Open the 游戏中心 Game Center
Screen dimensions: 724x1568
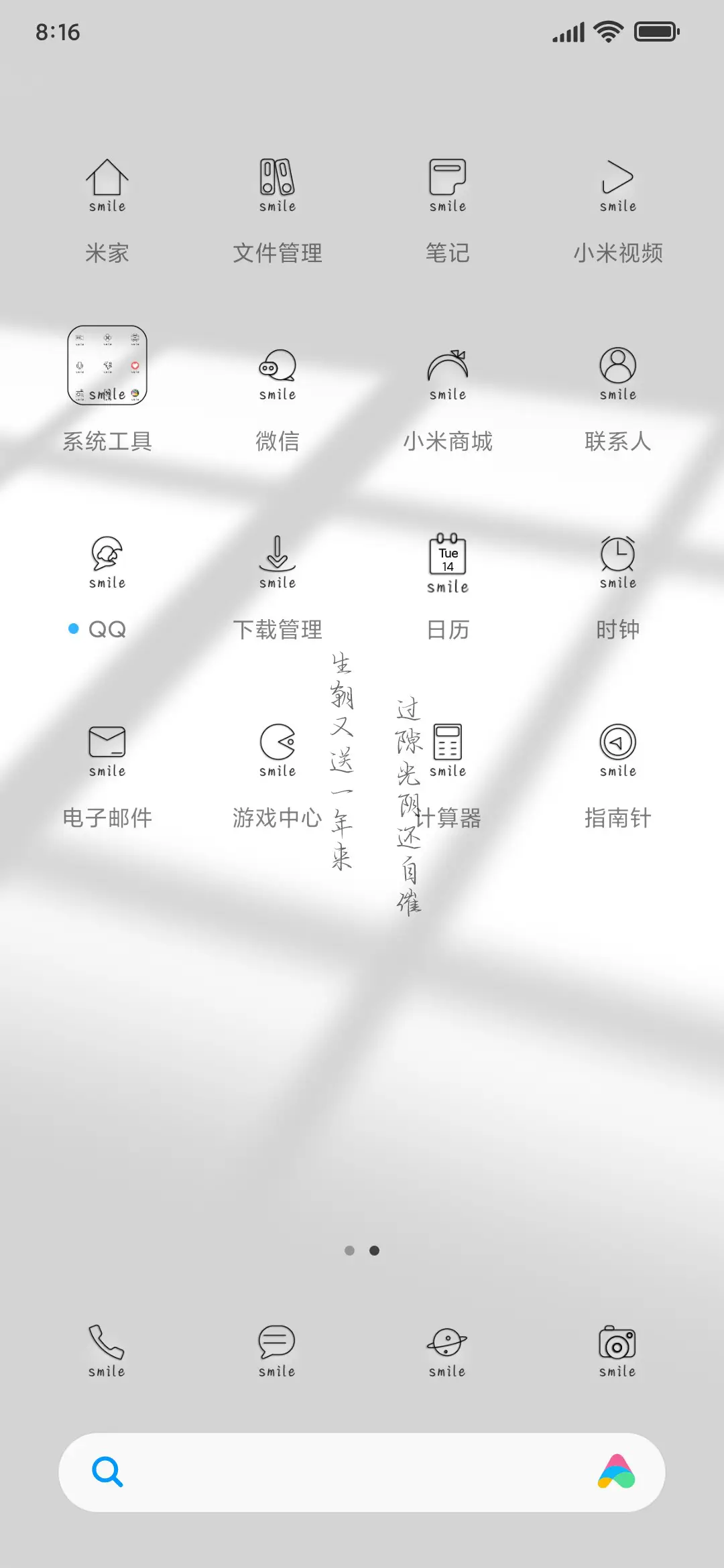click(x=277, y=746)
